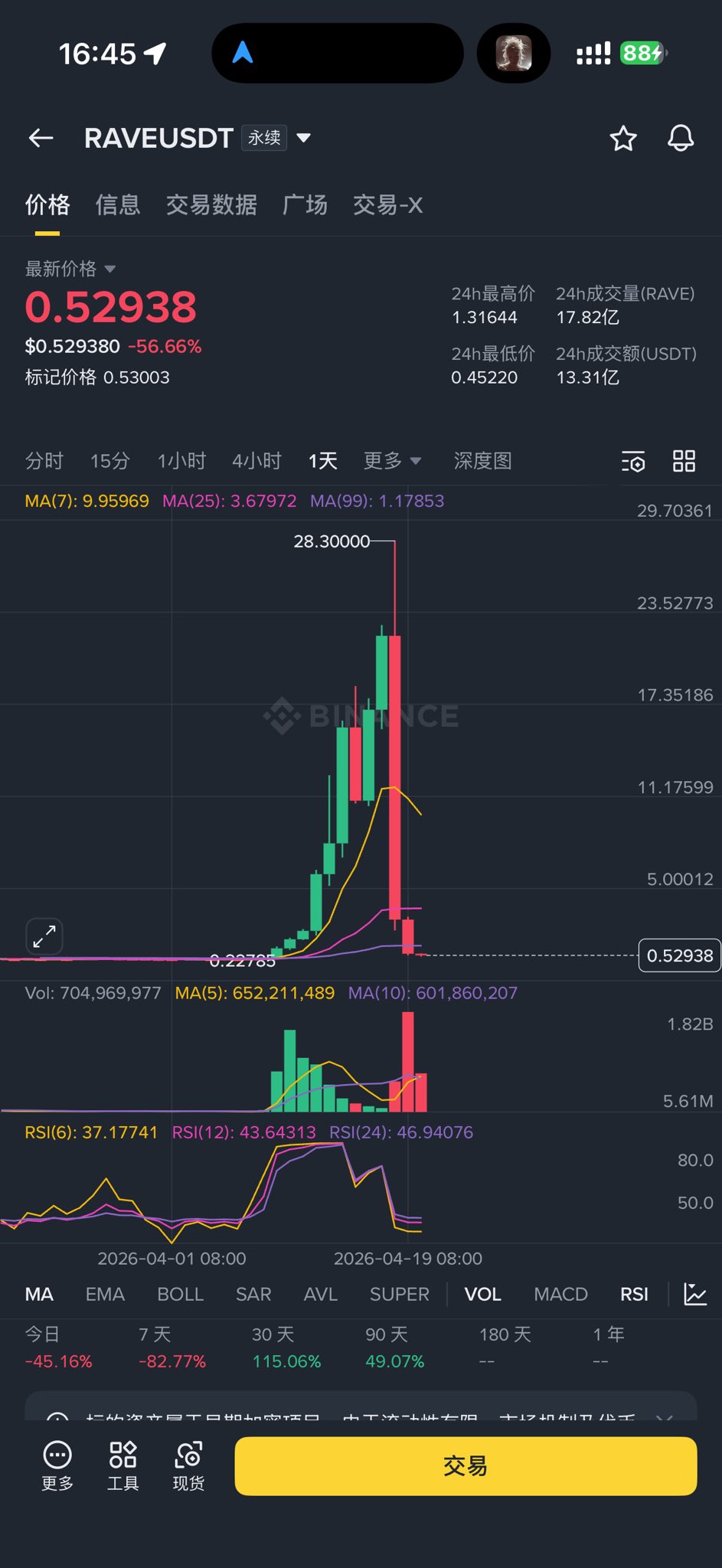Select the 4小时 chart interval
This screenshot has height=1568, width=722.
256,460
